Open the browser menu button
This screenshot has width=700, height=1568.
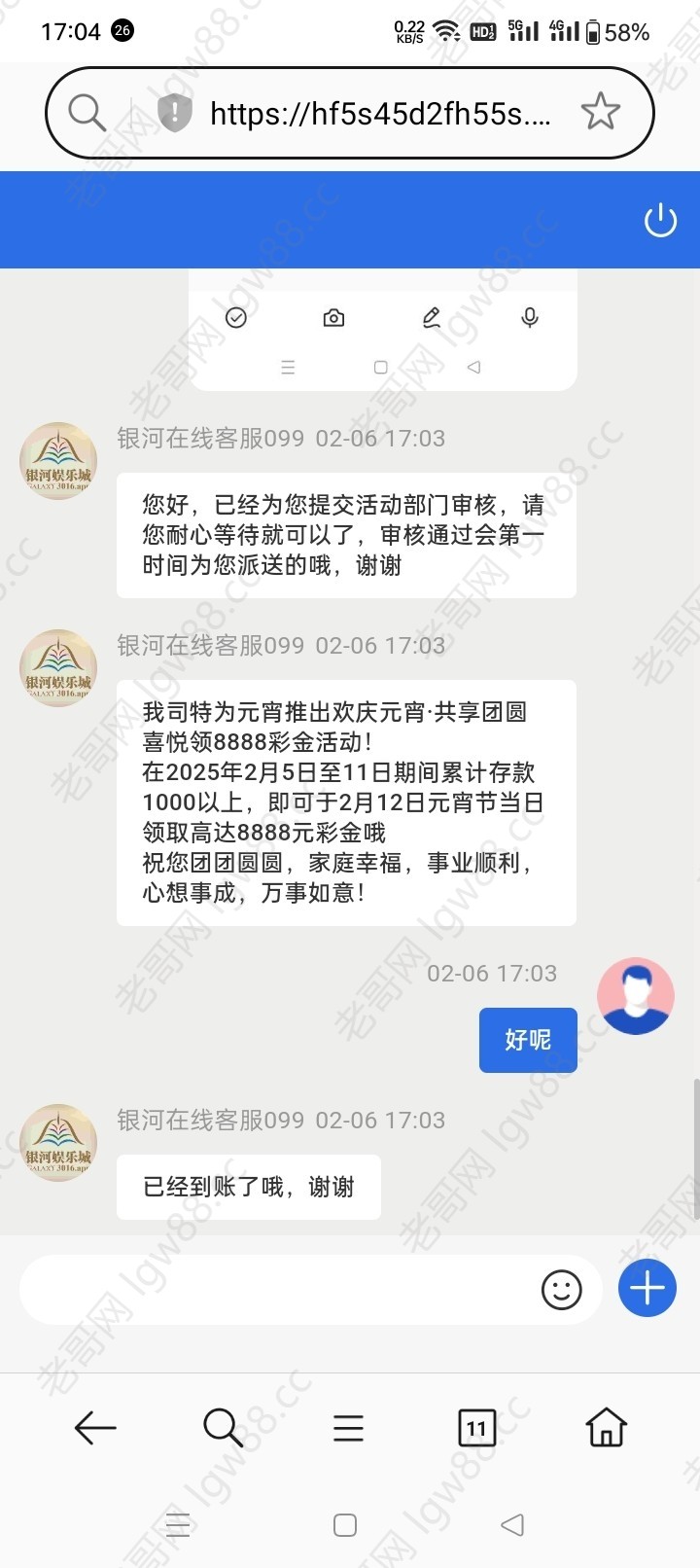tap(348, 1428)
